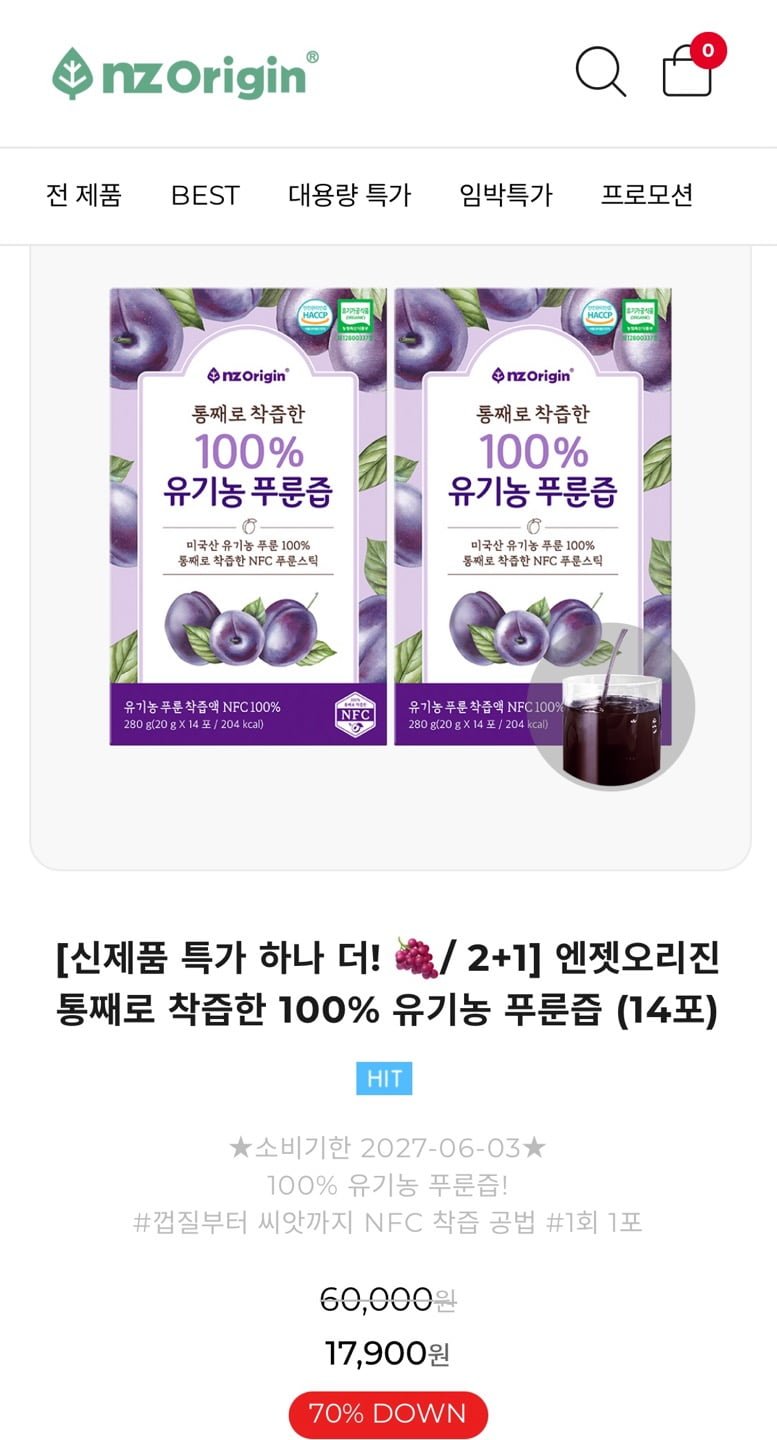This screenshot has height=1440, width=777.
Task: Switch to the BEST tab
Action: click(205, 195)
